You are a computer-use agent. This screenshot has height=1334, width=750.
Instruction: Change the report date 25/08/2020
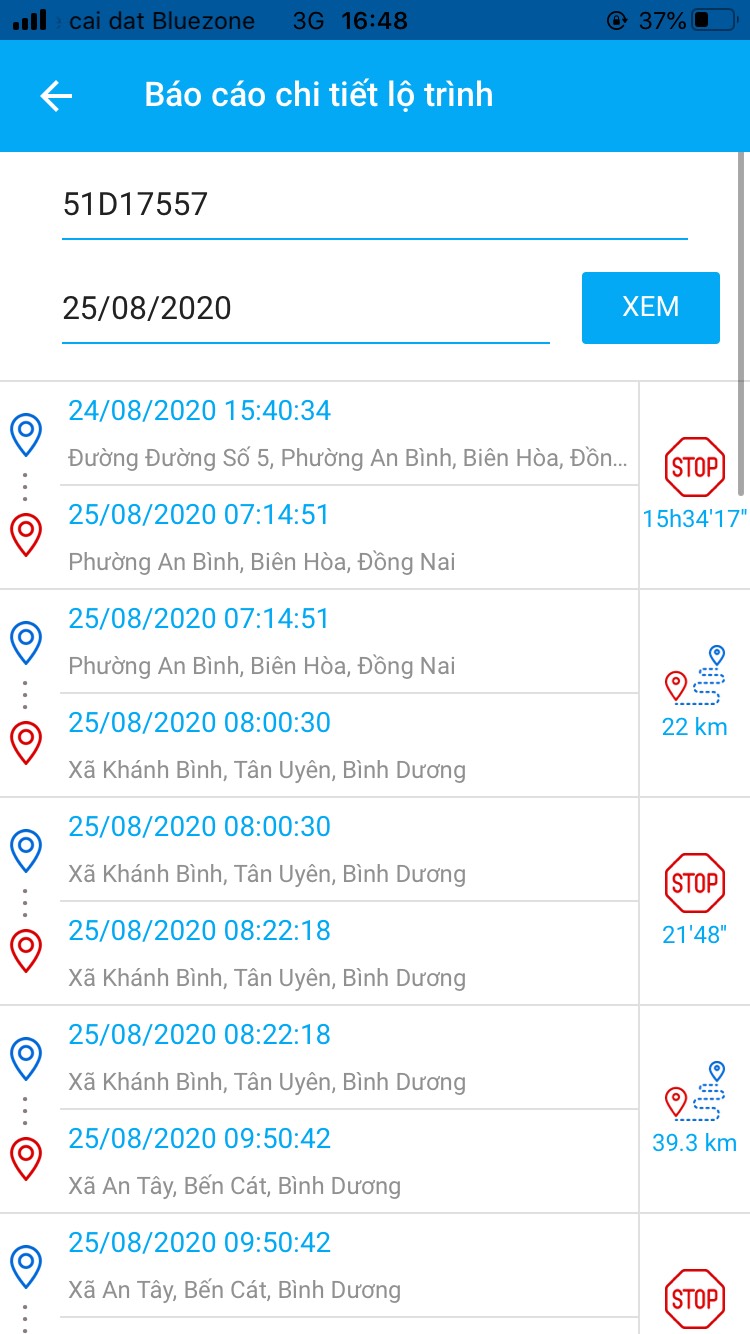click(305, 308)
